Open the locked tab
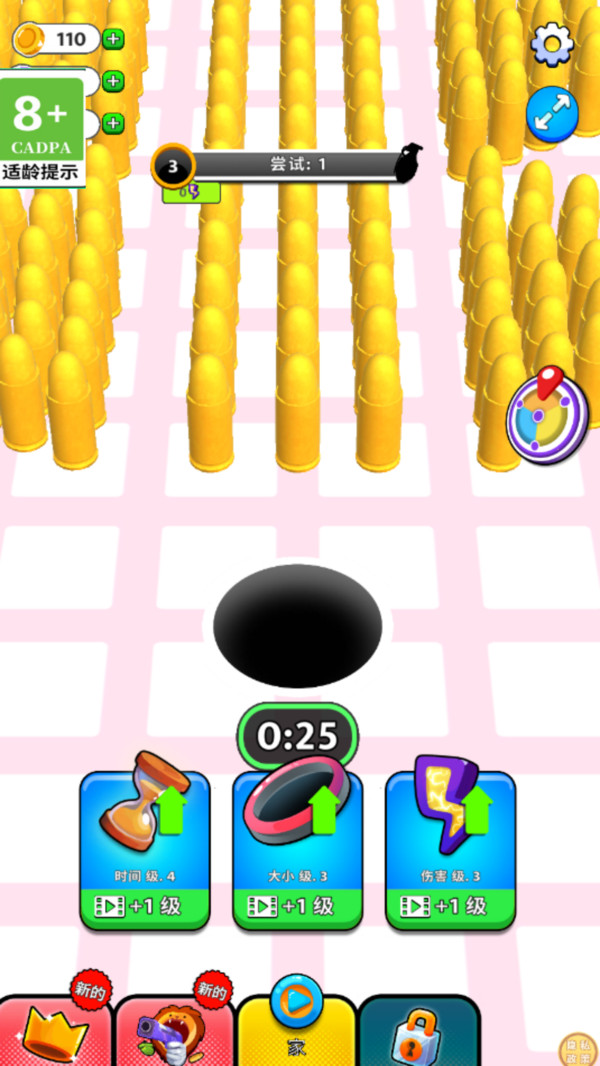This screenshot has width=600, height=1066. coord(419,1030)
